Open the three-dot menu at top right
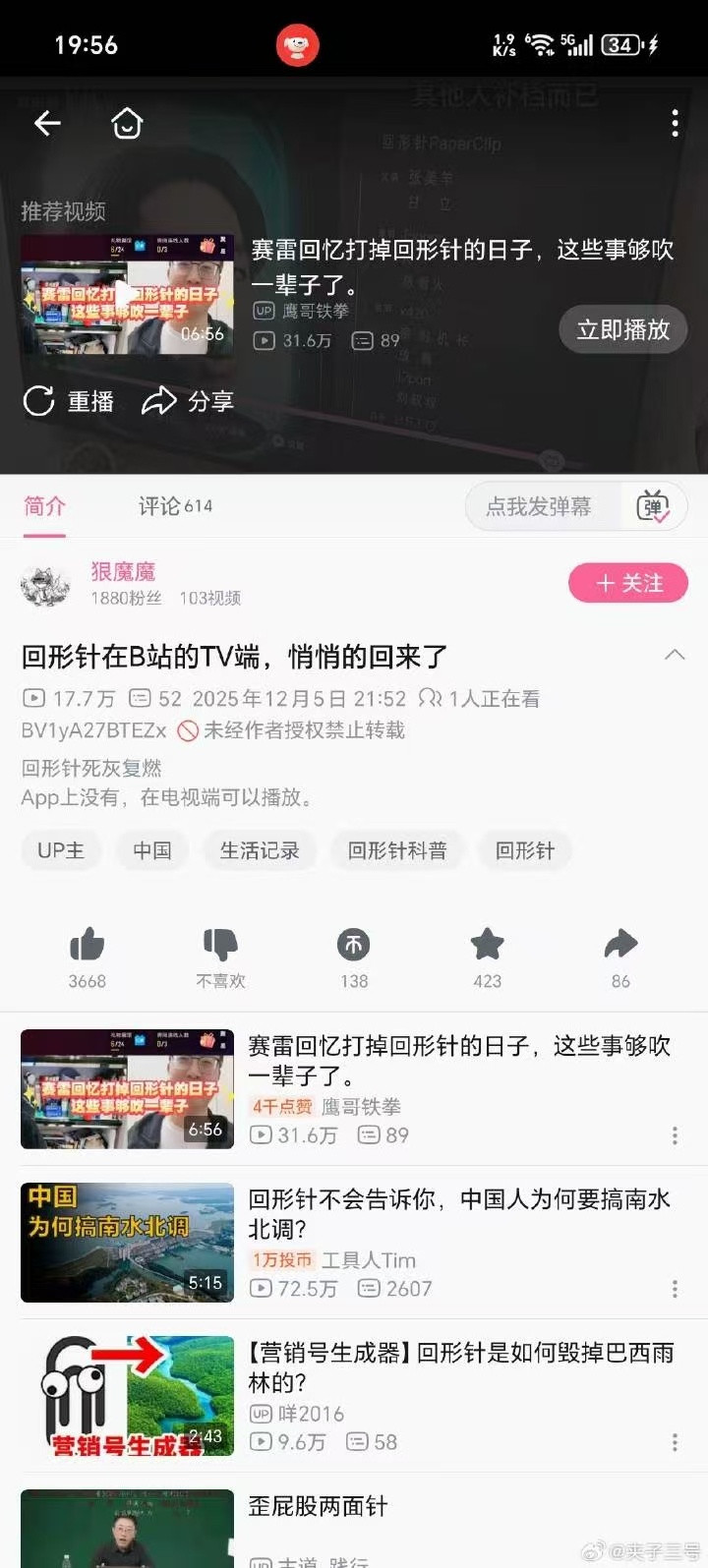The height and width of the screenshot is (1568, 708). [675, 124]
